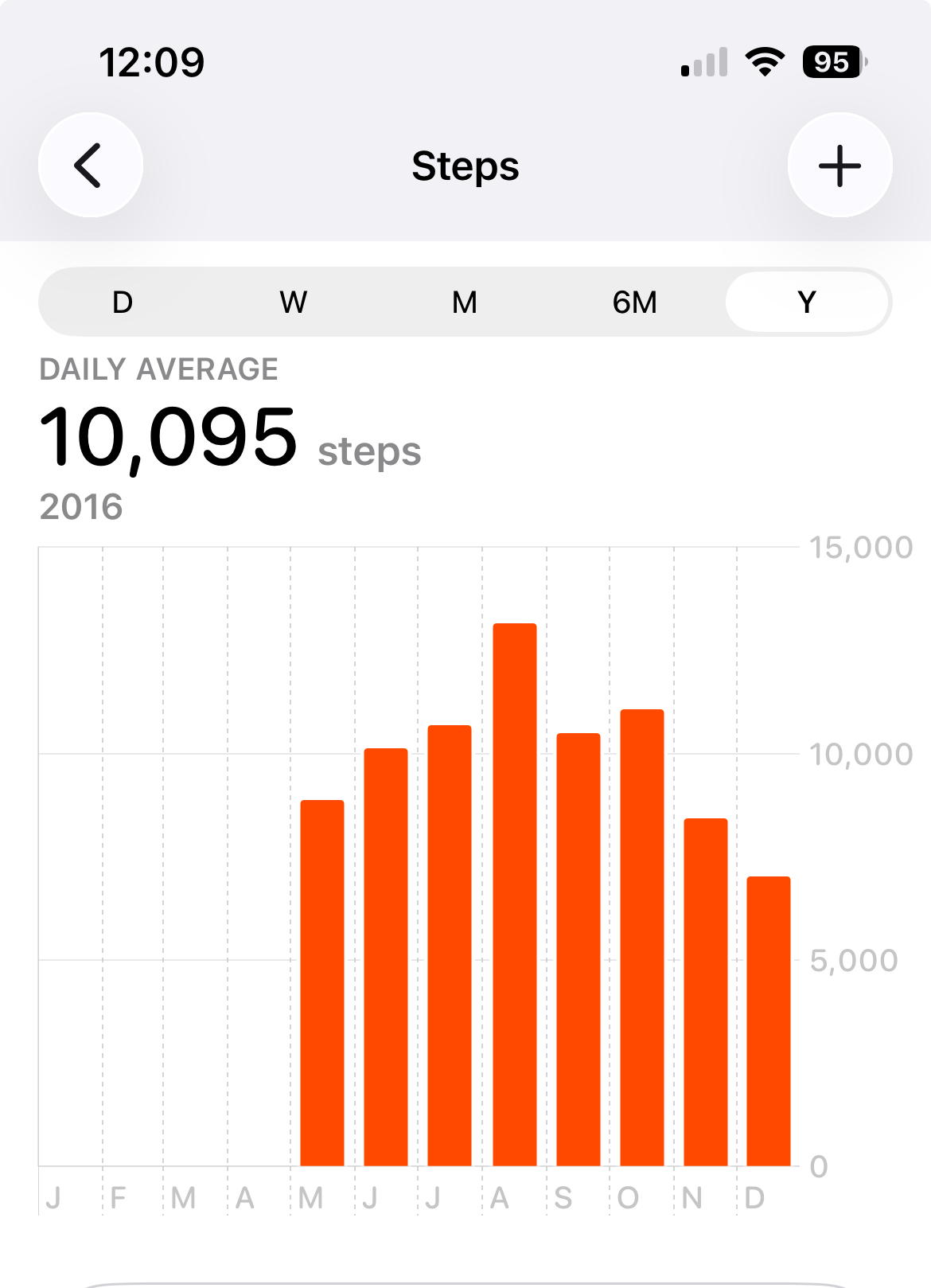The height and width of the screenshot is (1288, 931).
Task: Switch to the 6M view
Action: pos(635,302)
